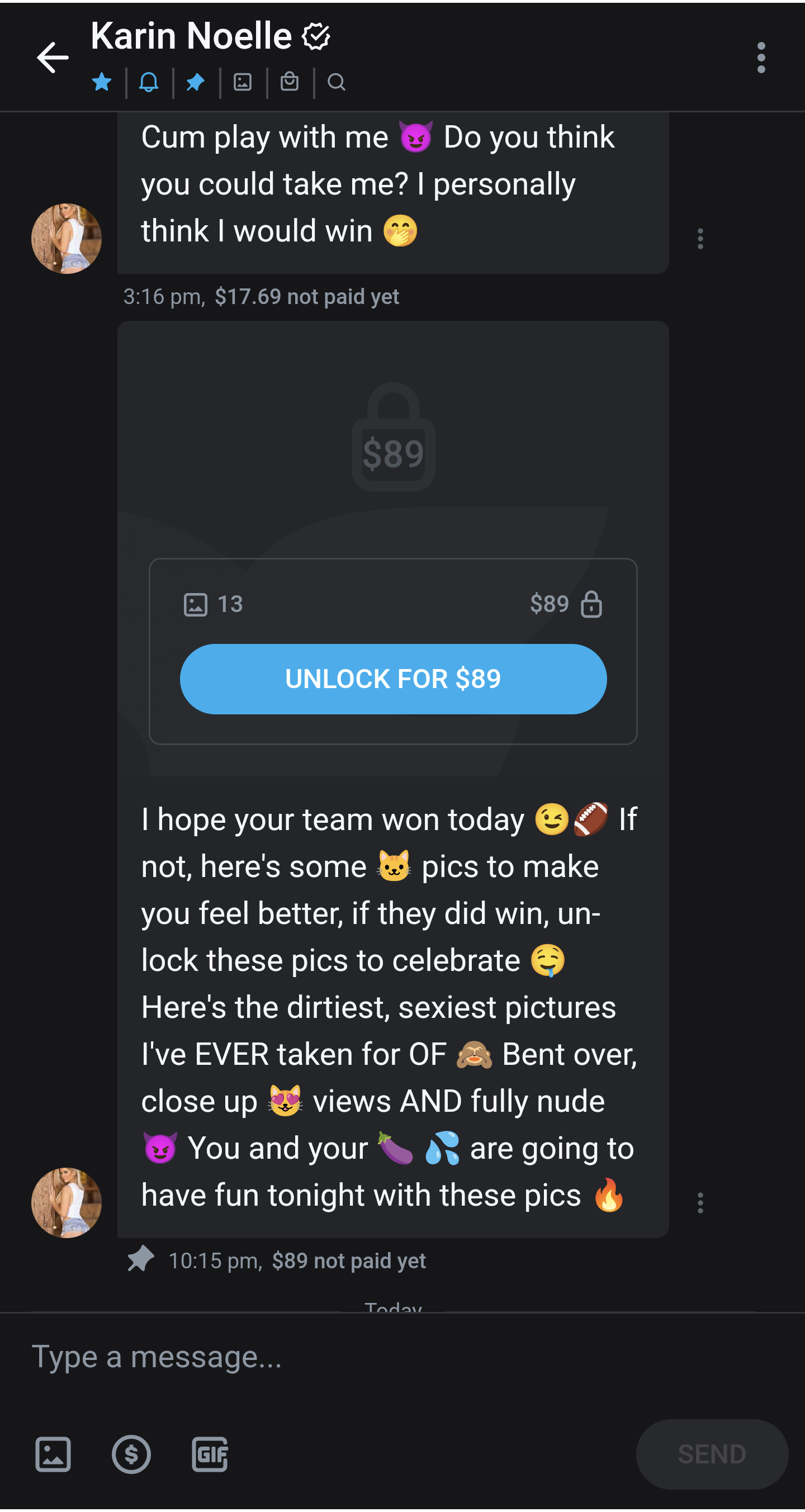Open the GIF picker
This screenshot has height=1512, width=805.
click(x=210, y=1454)
